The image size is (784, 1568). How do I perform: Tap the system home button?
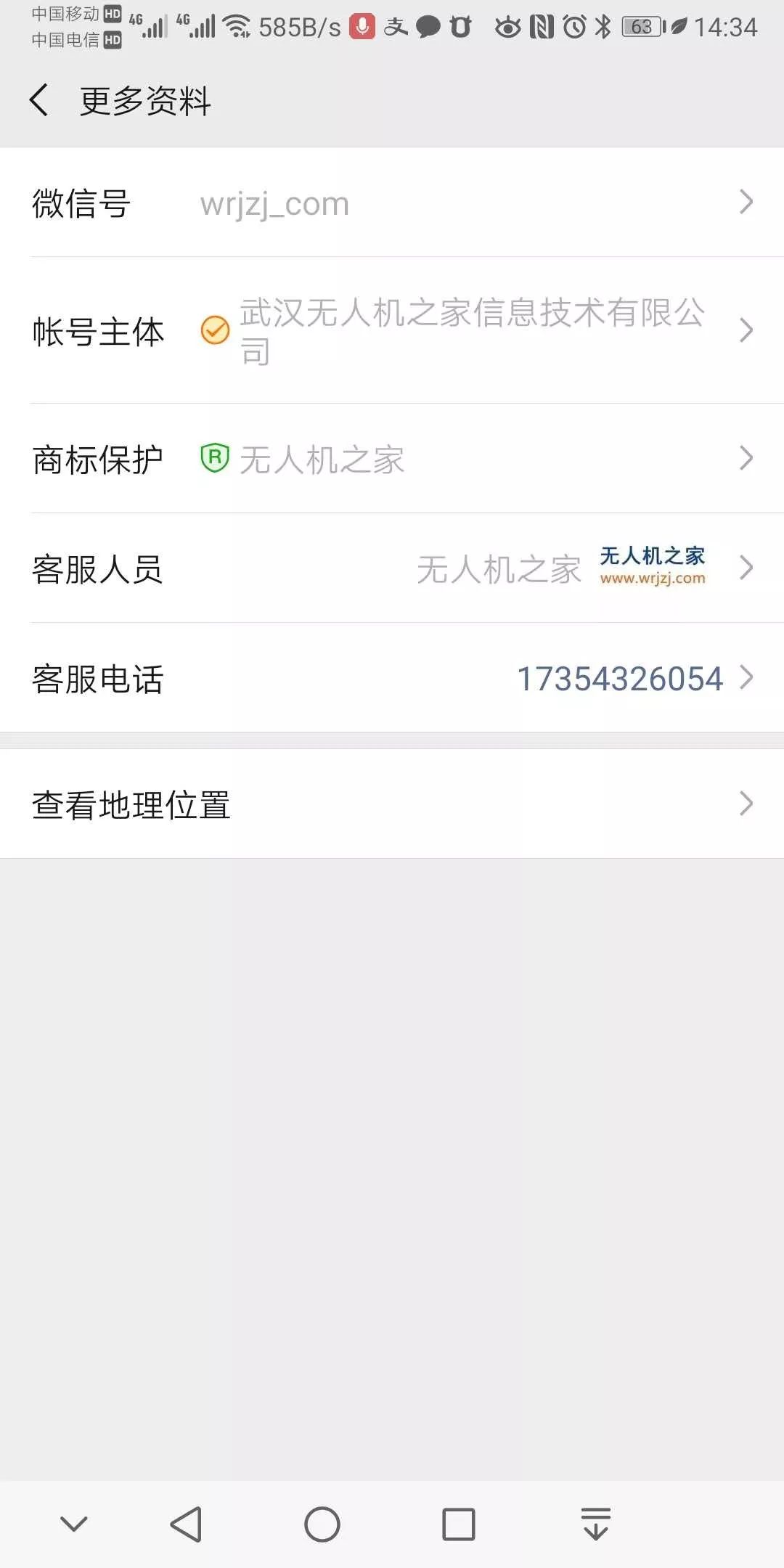pos(322,1524)
